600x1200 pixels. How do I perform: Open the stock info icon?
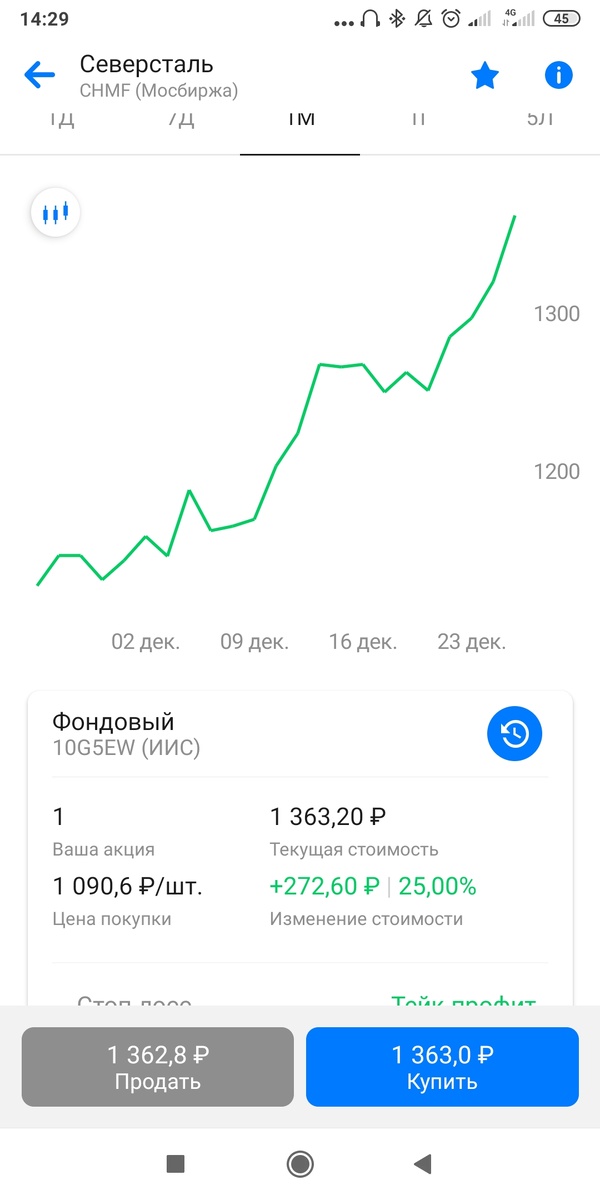pyautogui.click(x=558, y=75)
